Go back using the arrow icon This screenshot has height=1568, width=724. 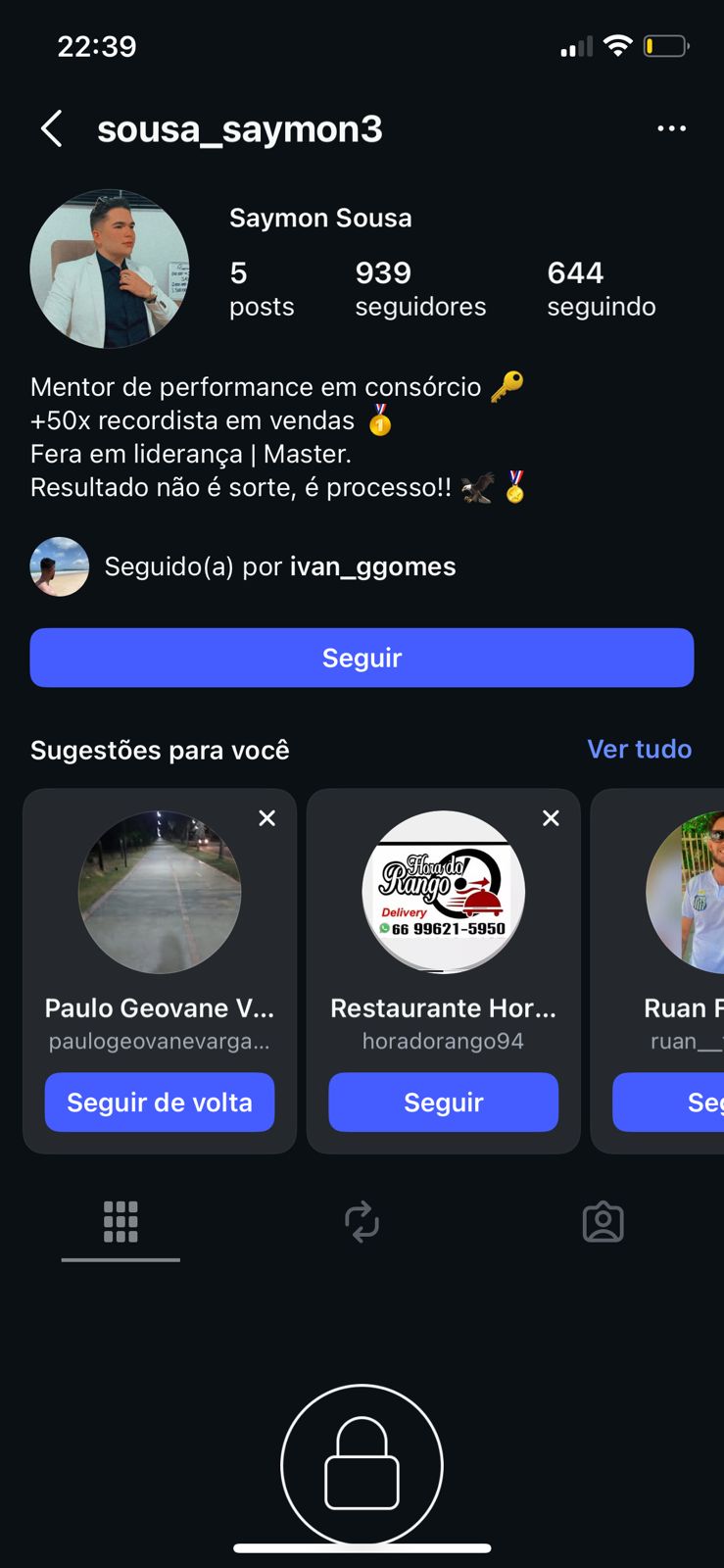[52, 128]
